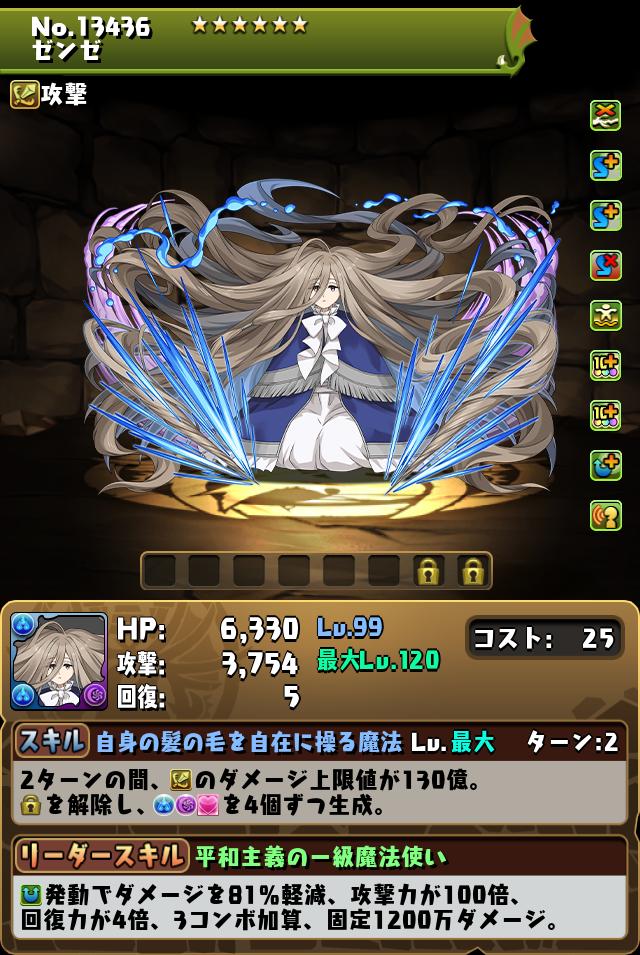Tap the skill bind resist awakening icon
This screenshot has width=640, height=955.
pos(606,266)
